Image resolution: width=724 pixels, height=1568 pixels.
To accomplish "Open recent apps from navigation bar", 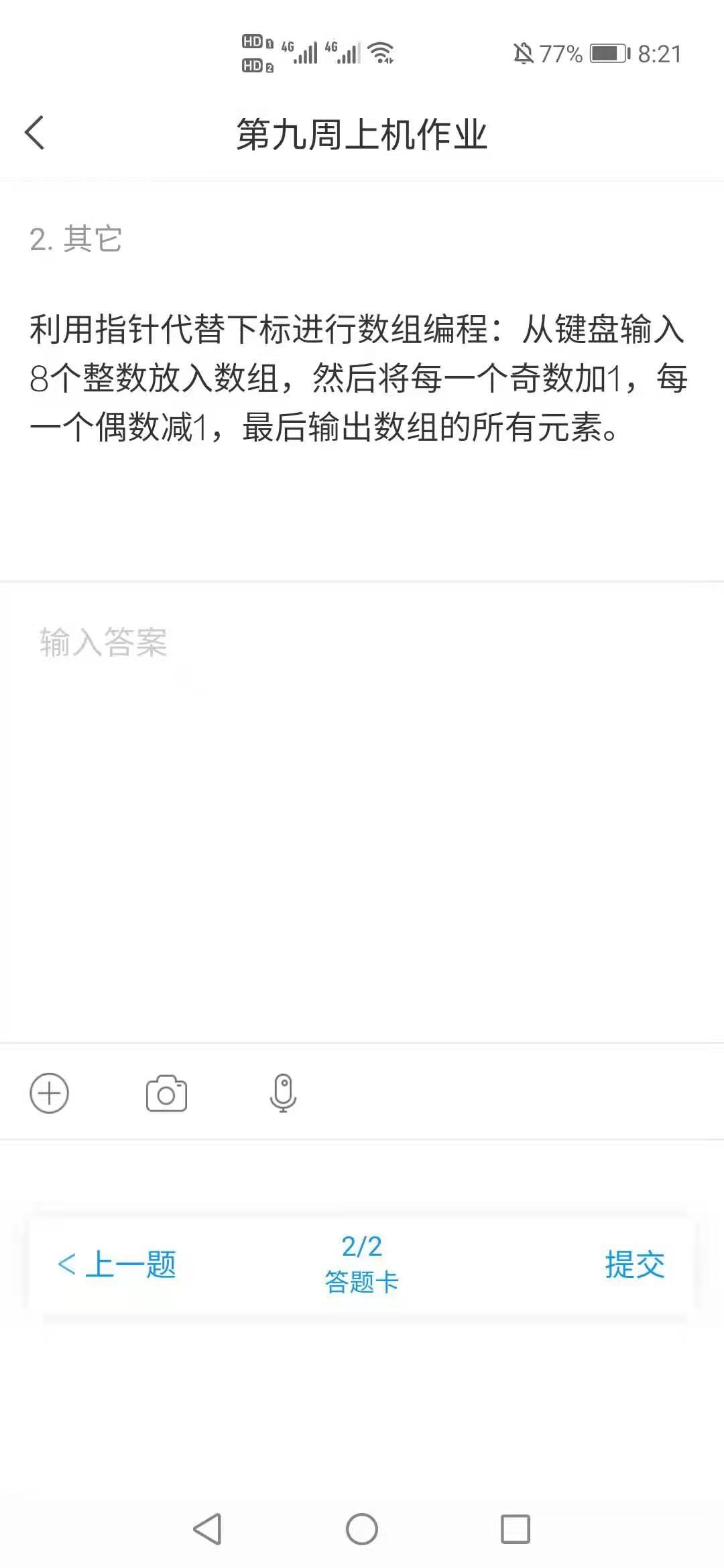I will click(x=516, y=1529).
